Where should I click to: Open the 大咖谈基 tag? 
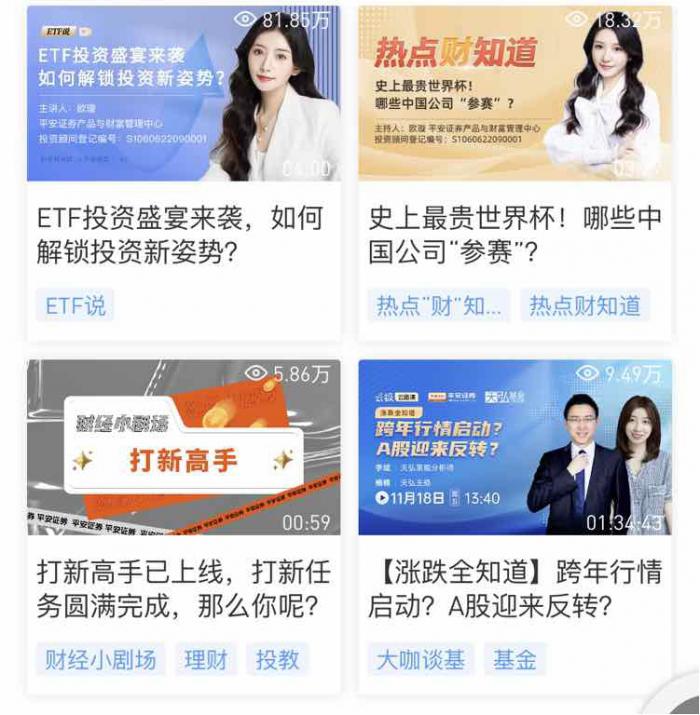click(421, 659)
